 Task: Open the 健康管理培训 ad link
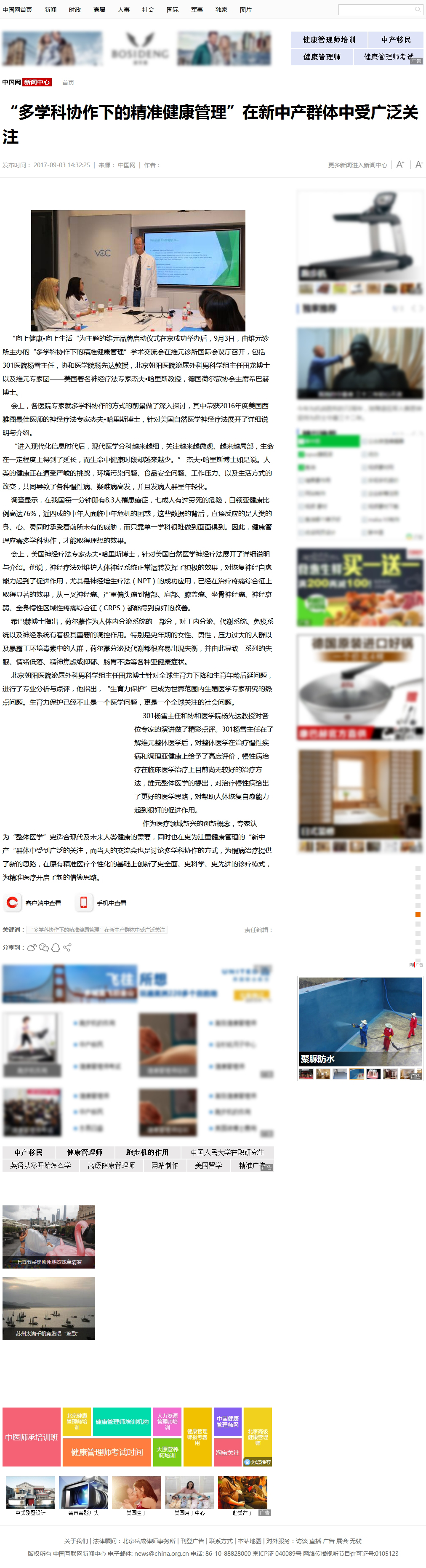tap(329, 40)
